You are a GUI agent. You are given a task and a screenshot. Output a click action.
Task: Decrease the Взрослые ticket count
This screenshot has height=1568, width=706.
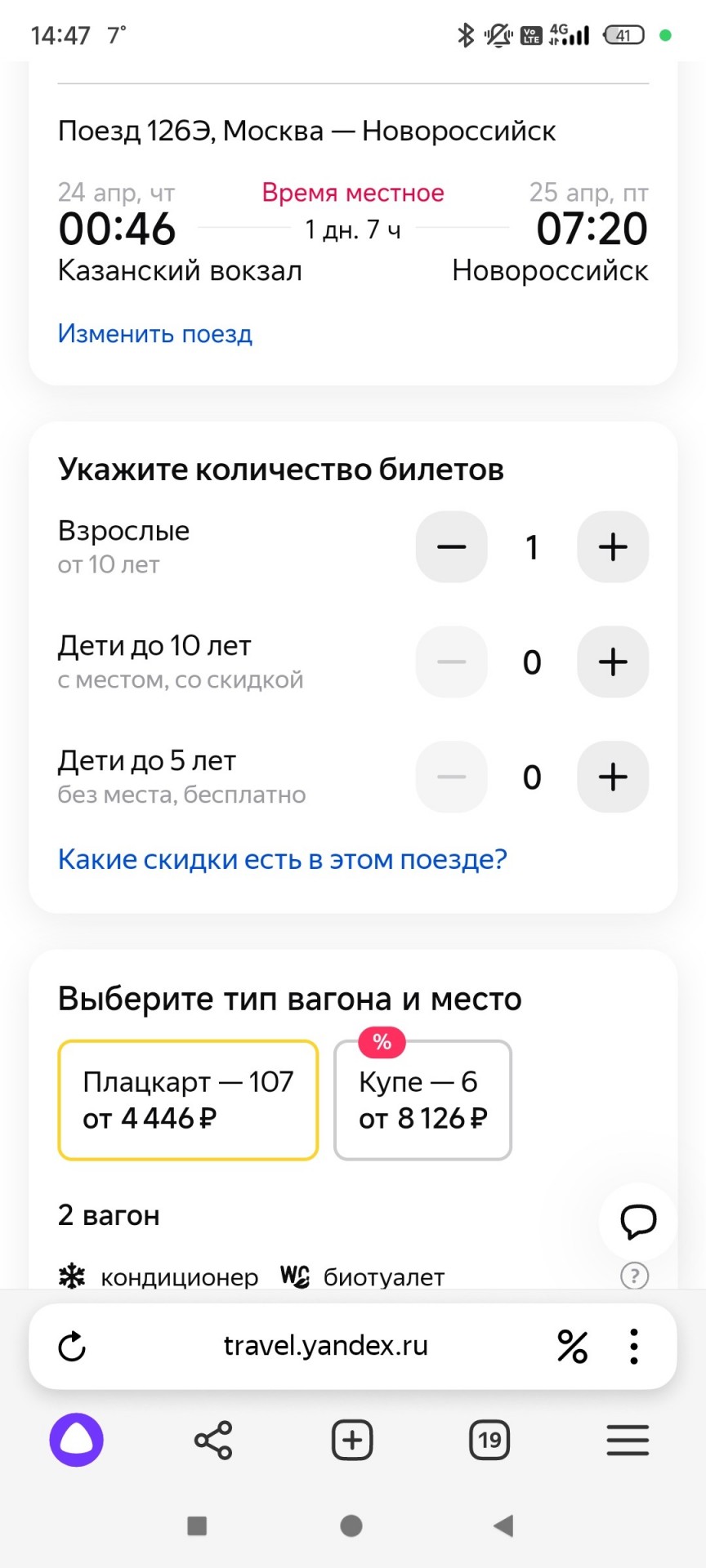[x=452, y=547]
